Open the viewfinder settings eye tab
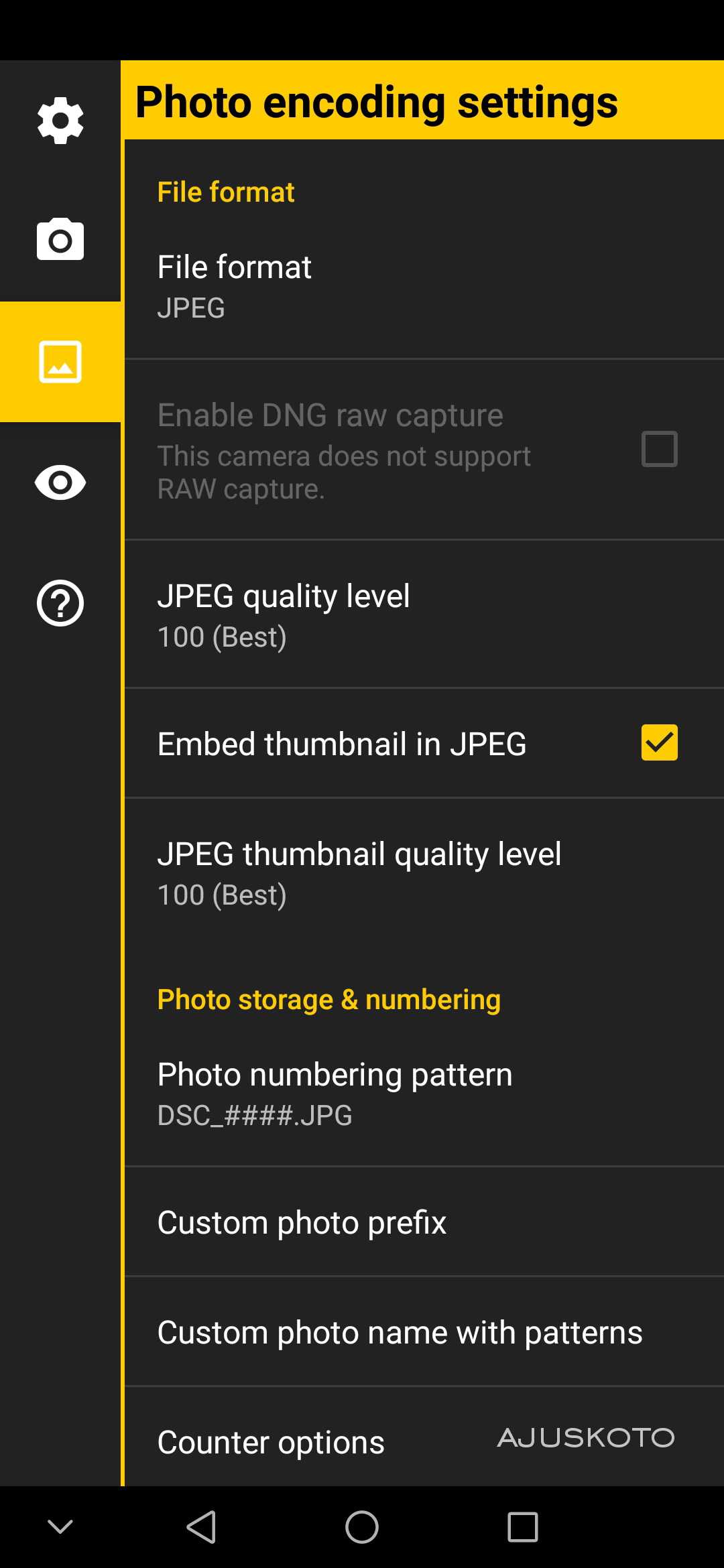This screenshot has width=724, height=1568. click(60, 482)
